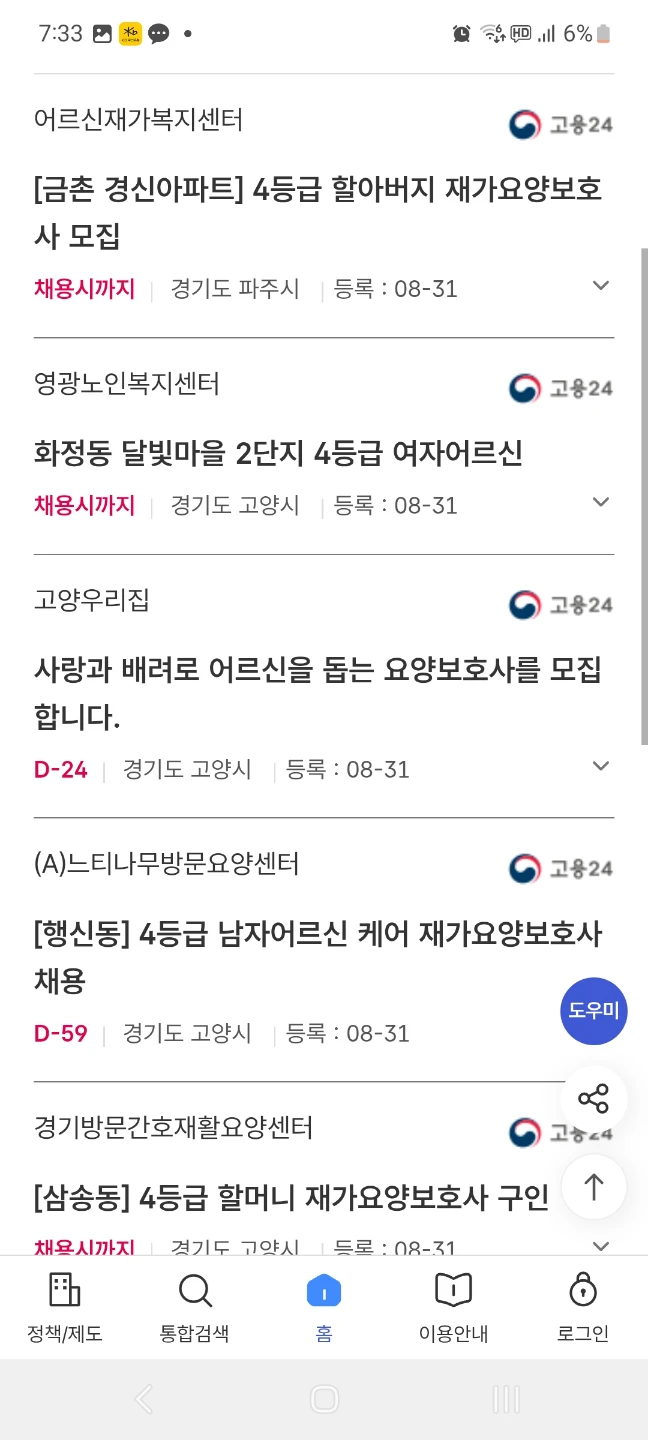Tap the system back button
The height and width of the screenshot is (1440, 648).
(x=144, y=1399)
